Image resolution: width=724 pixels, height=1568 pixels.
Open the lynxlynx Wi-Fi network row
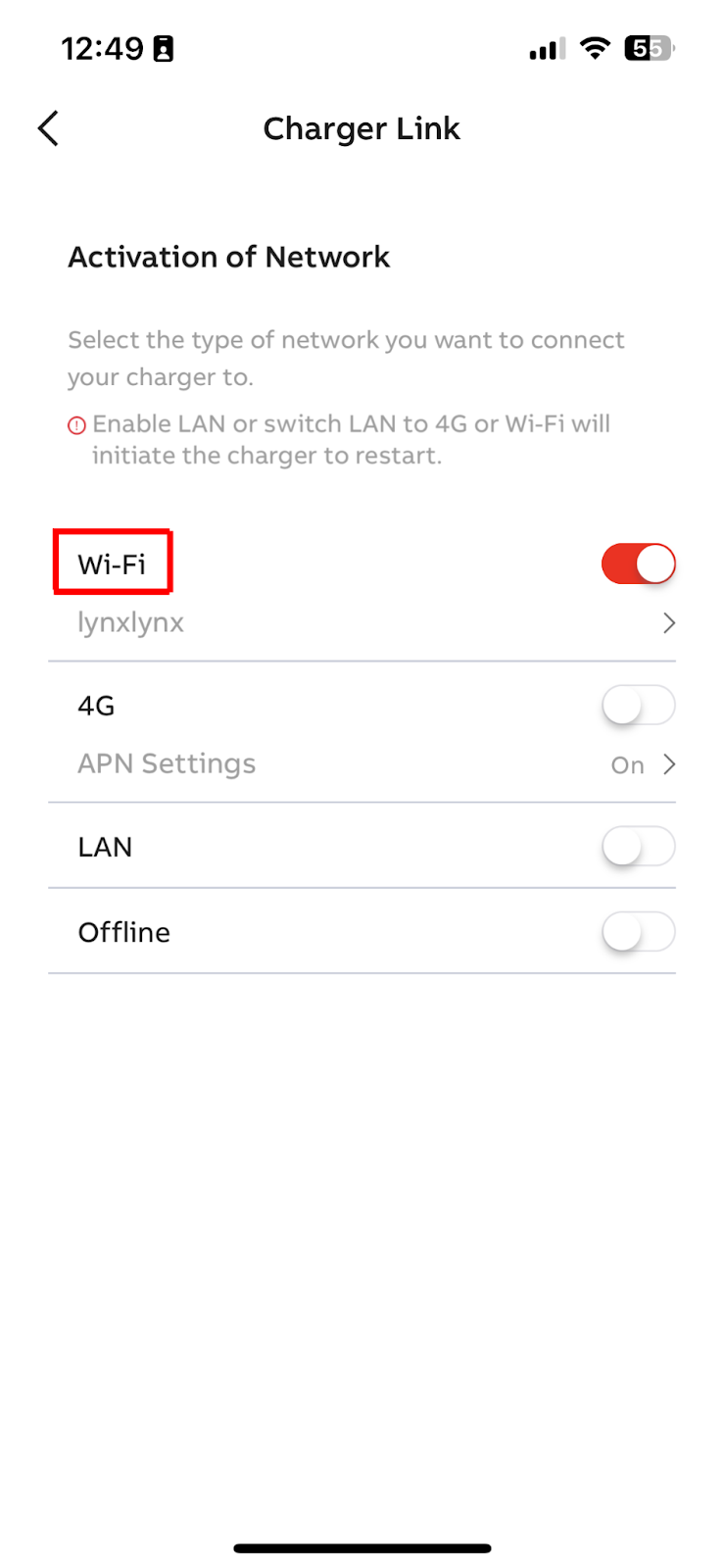point(362,623)
